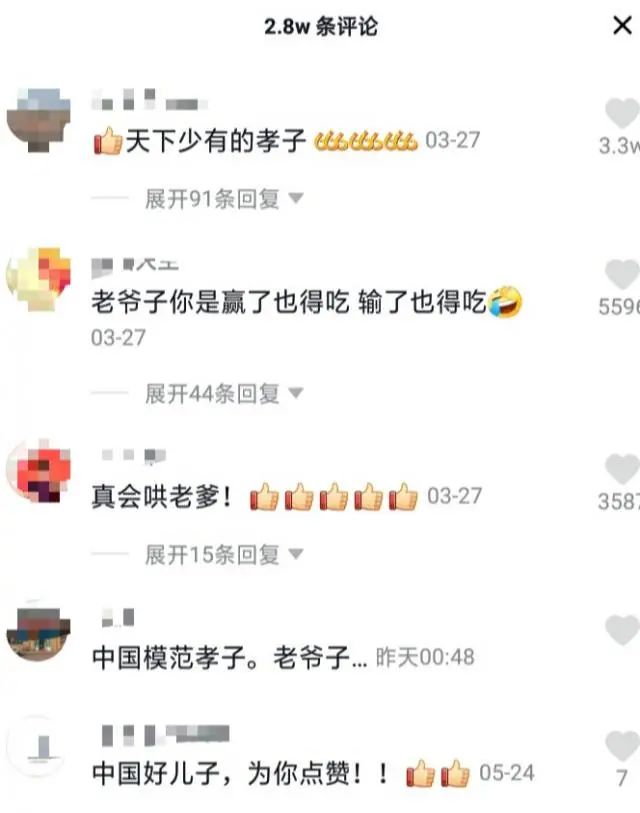640x813 pixels.
Task: Open avatar of 天下少有的孝子 commenter
Action: [x=38, y=116]
